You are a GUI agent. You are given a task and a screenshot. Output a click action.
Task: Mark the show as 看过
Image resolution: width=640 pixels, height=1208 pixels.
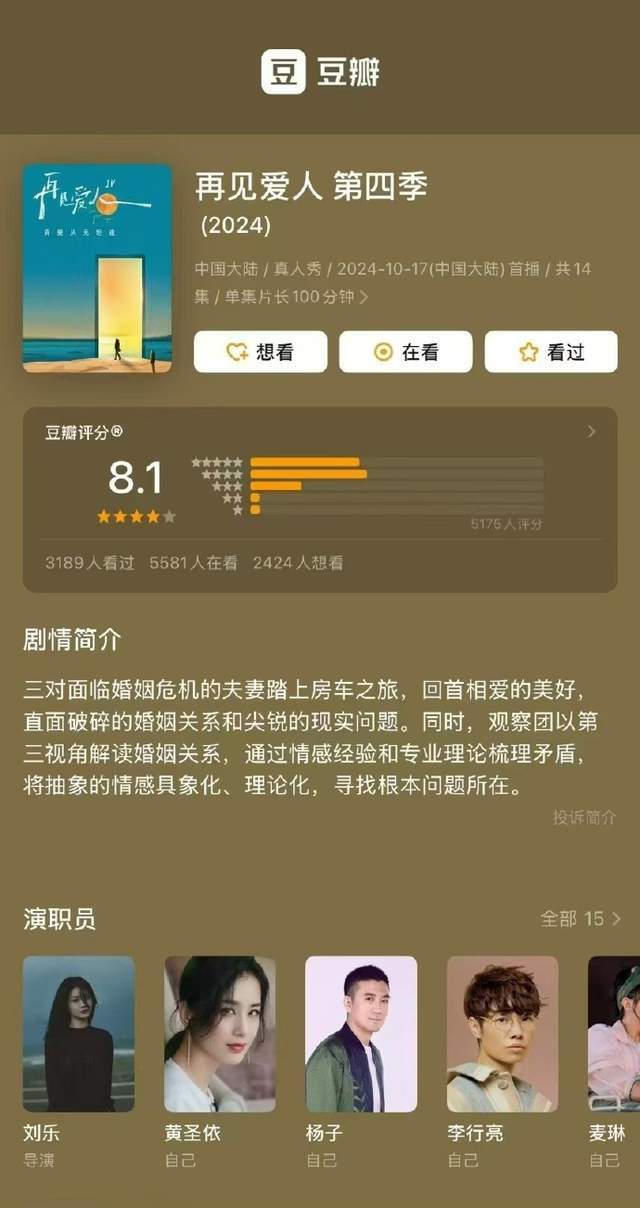coord(551,352)
